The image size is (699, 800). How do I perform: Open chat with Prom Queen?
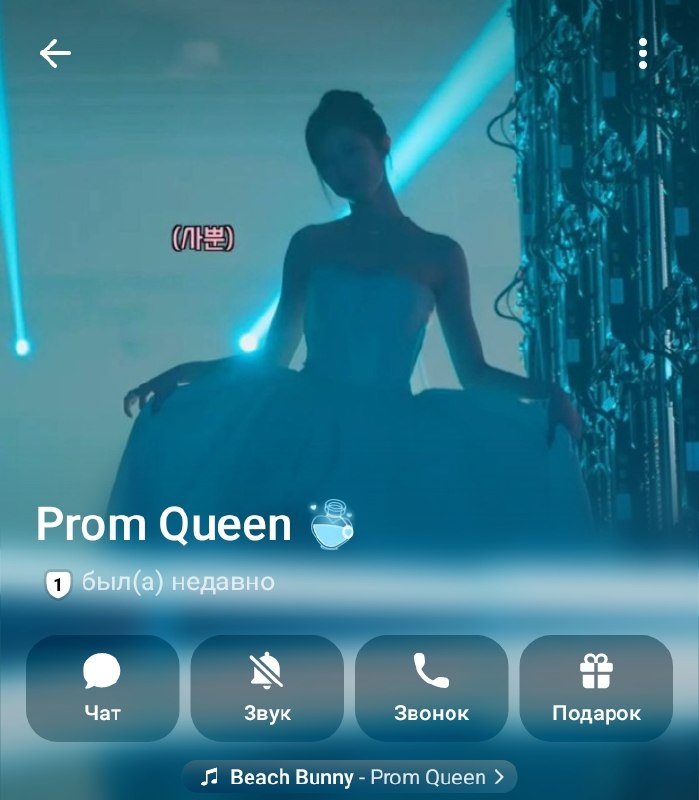103,688
